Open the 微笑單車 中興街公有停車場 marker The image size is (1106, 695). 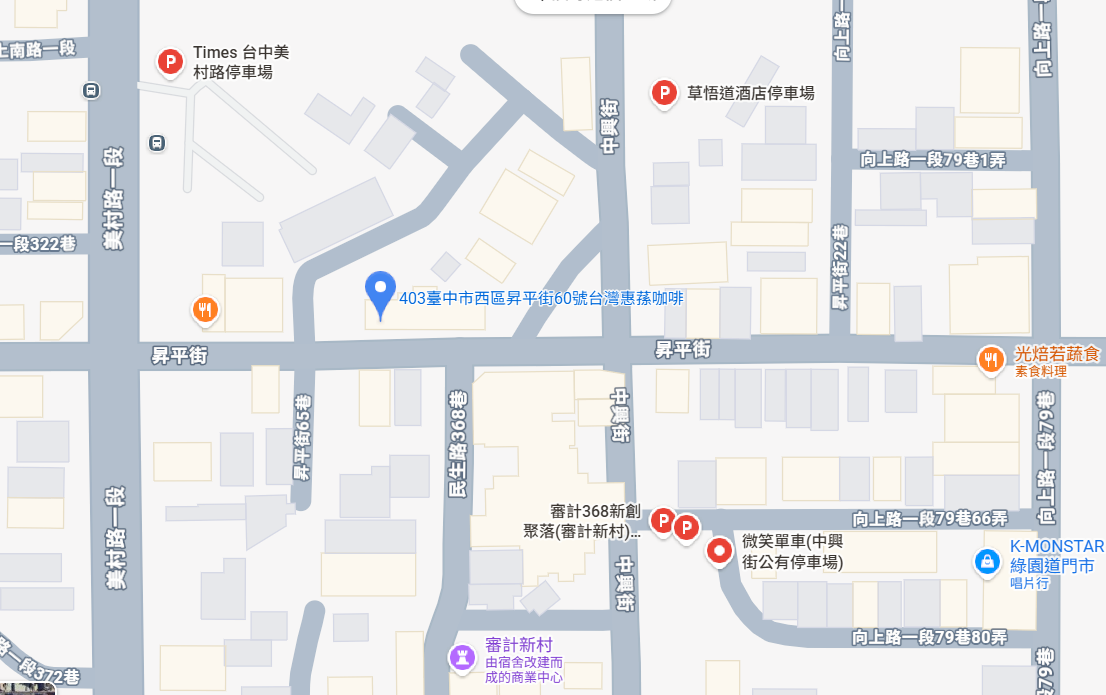(x=719, y=551)
